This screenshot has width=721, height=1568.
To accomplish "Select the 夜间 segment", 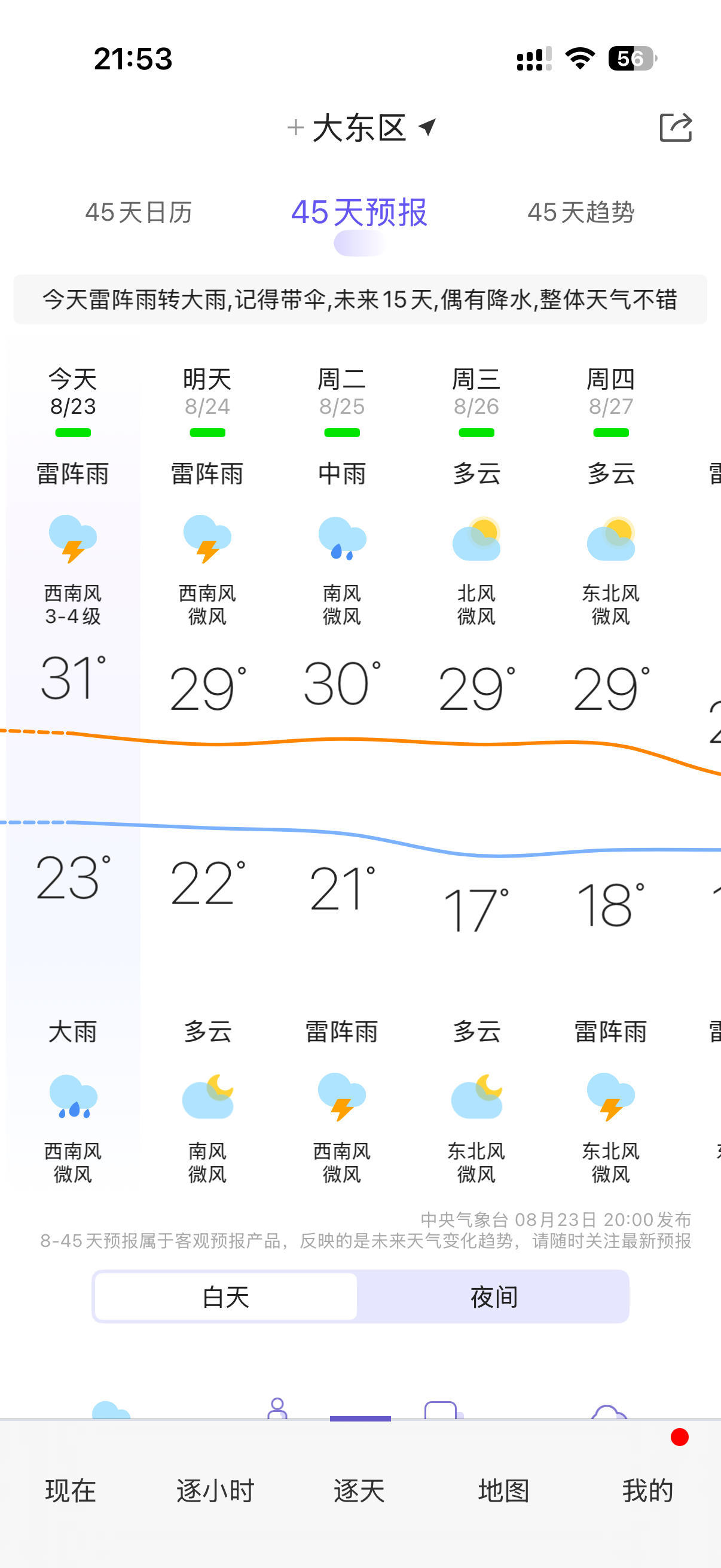I will tap(493, 1297).
